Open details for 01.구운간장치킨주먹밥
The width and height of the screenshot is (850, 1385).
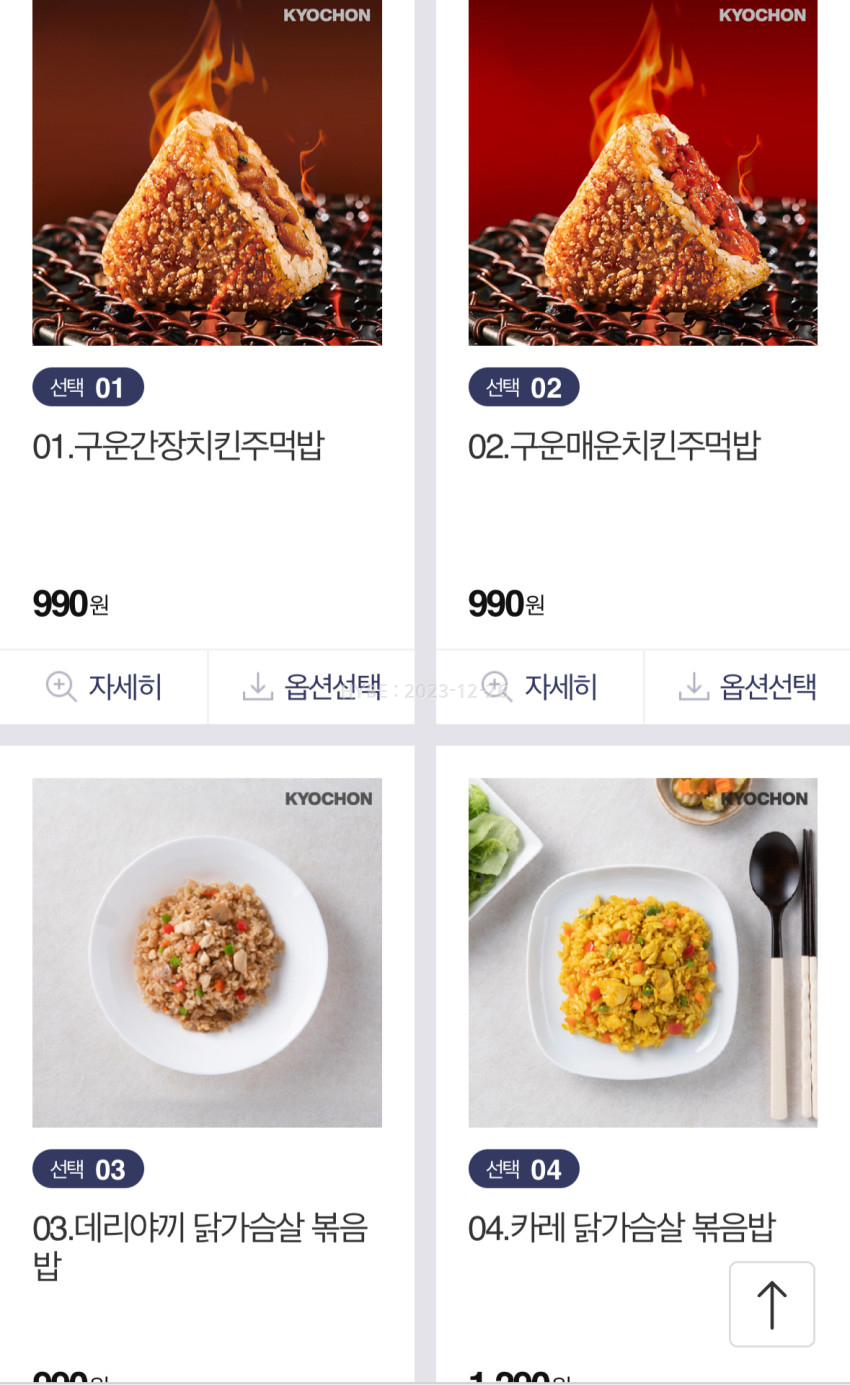pyautogui.click(x=104, y=687)
